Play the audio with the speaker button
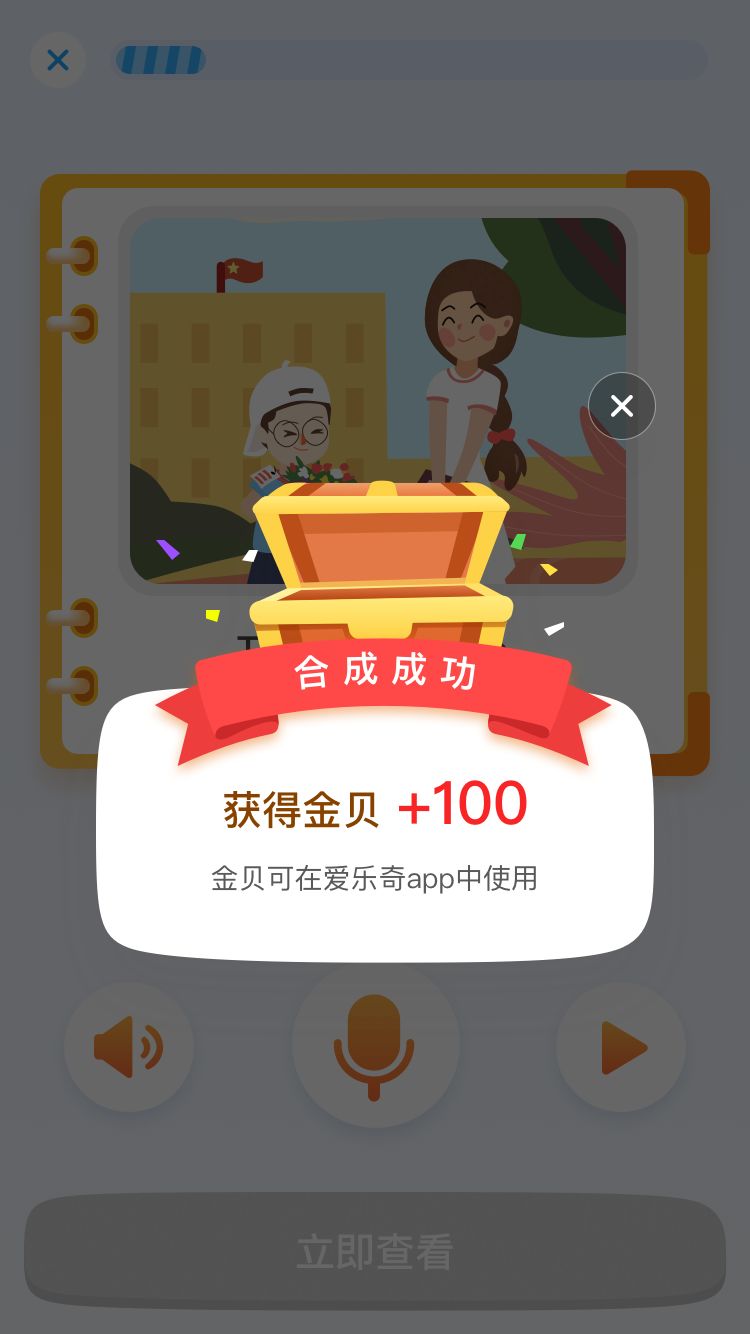750x1334 pixels. tap(129, 1047)
